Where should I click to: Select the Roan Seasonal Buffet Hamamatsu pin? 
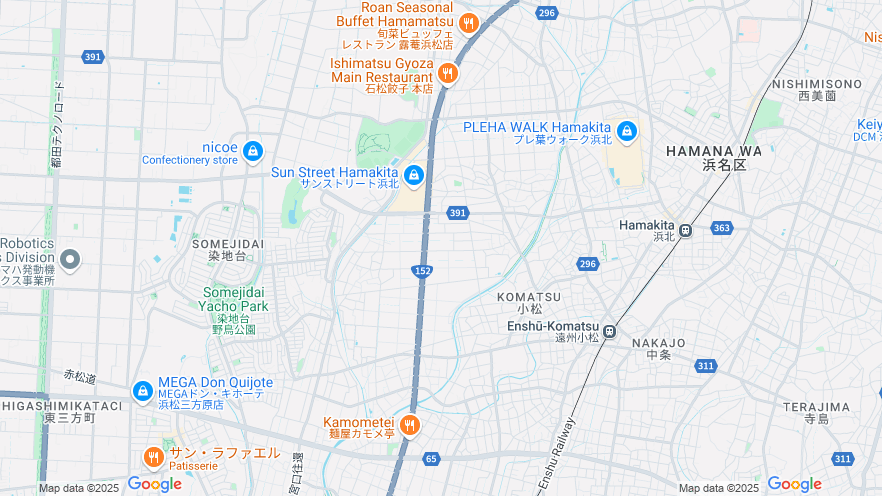pos(468,23)
